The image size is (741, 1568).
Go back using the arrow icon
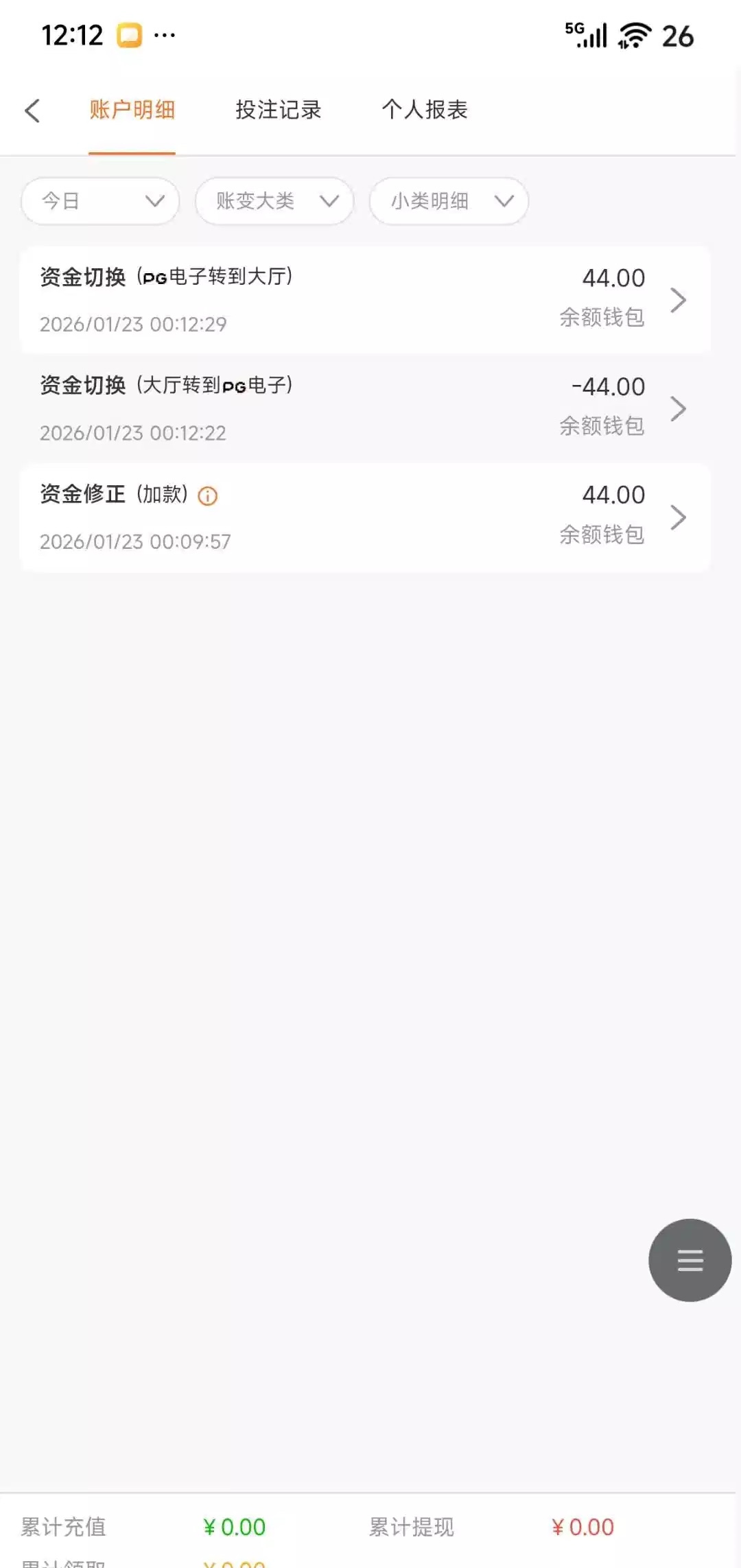pyautogui.click(x=32, y=110)
